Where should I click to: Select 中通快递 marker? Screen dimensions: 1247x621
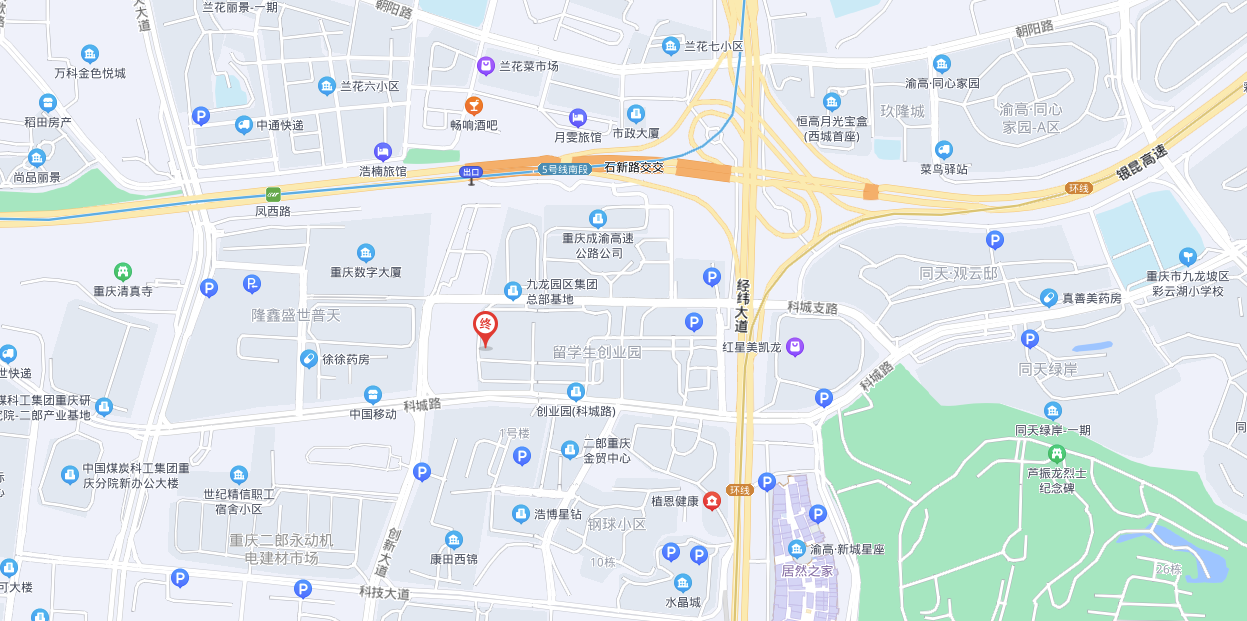pos(244,125)
